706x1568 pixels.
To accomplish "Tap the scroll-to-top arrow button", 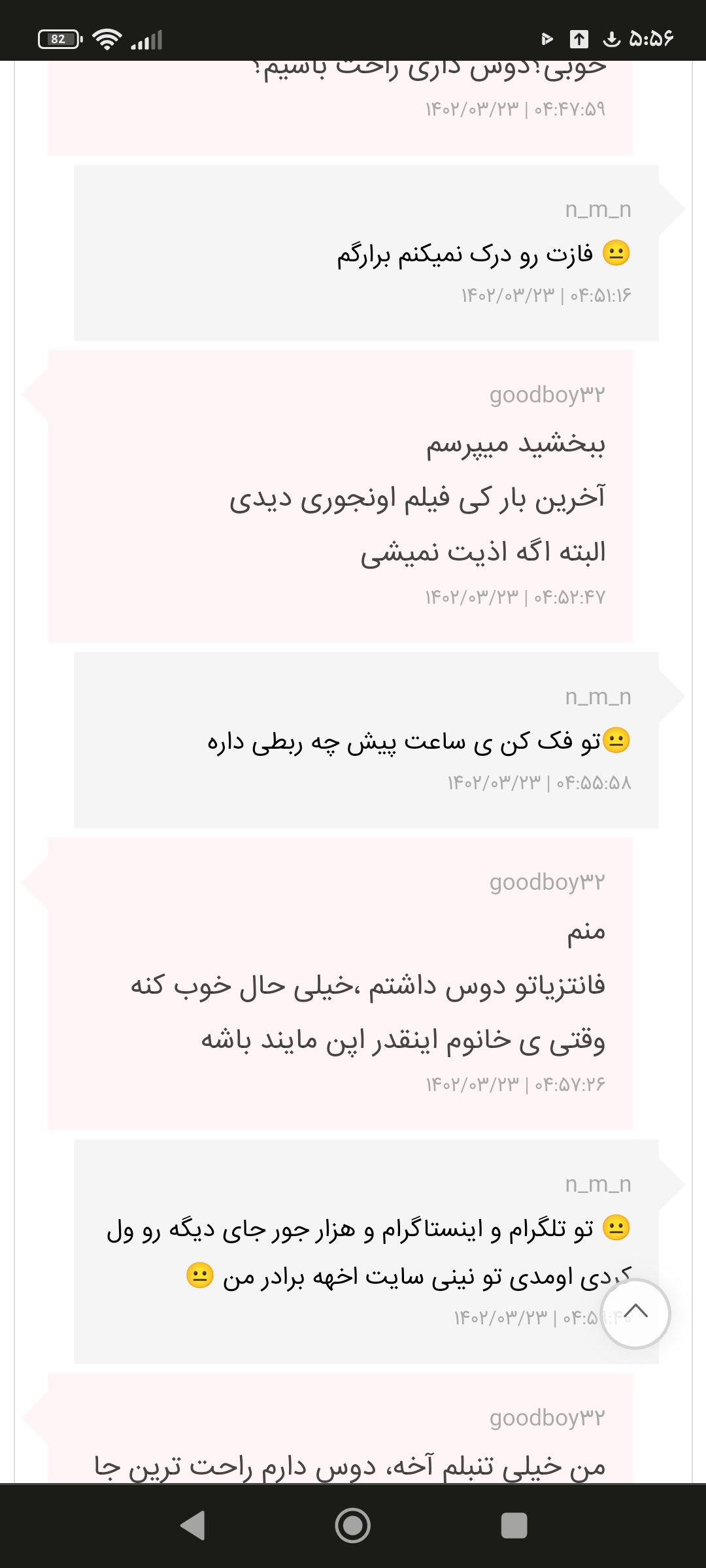I will (x=635, y=1313).
